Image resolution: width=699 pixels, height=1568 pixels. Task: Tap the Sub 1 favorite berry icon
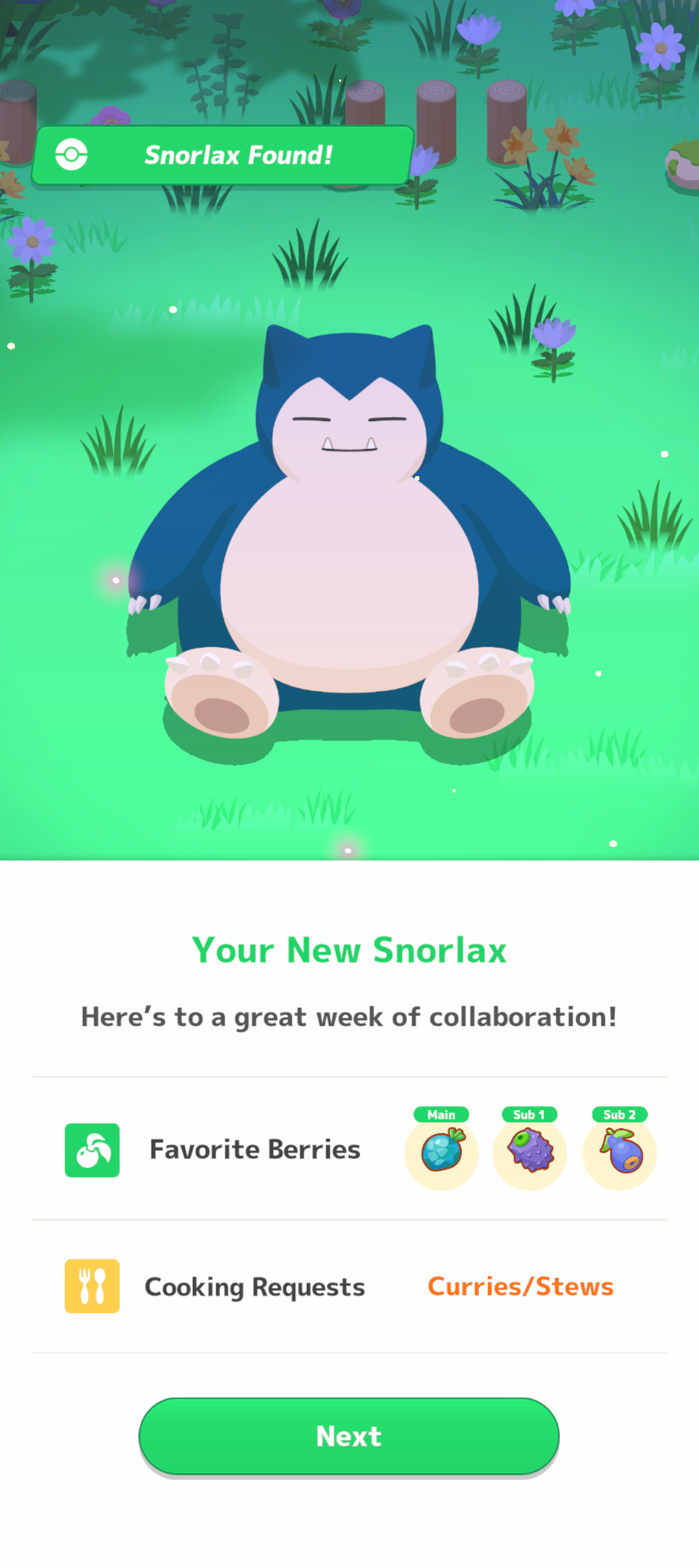coord(529,1152)
